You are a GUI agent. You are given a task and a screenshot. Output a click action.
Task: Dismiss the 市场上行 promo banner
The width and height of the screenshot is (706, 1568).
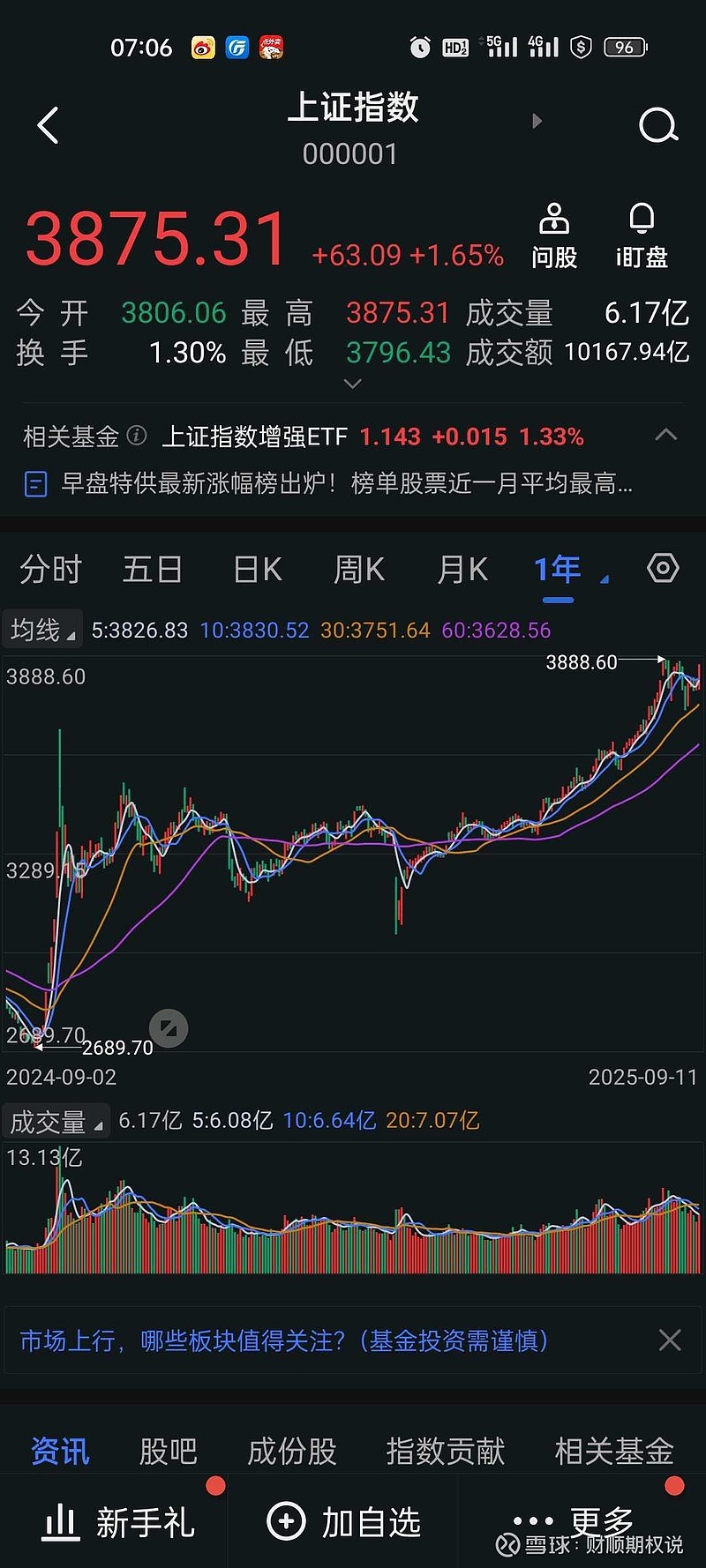click(669, 1340)
